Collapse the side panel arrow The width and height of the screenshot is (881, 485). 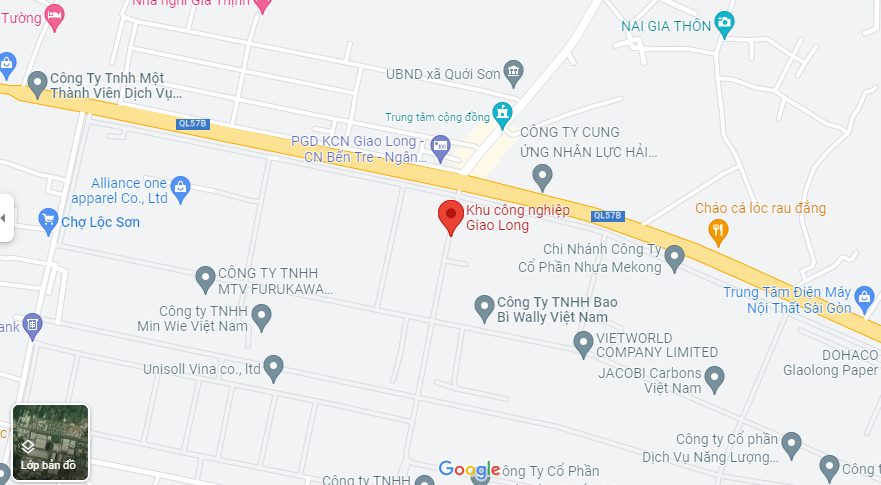tap(4, 217)
